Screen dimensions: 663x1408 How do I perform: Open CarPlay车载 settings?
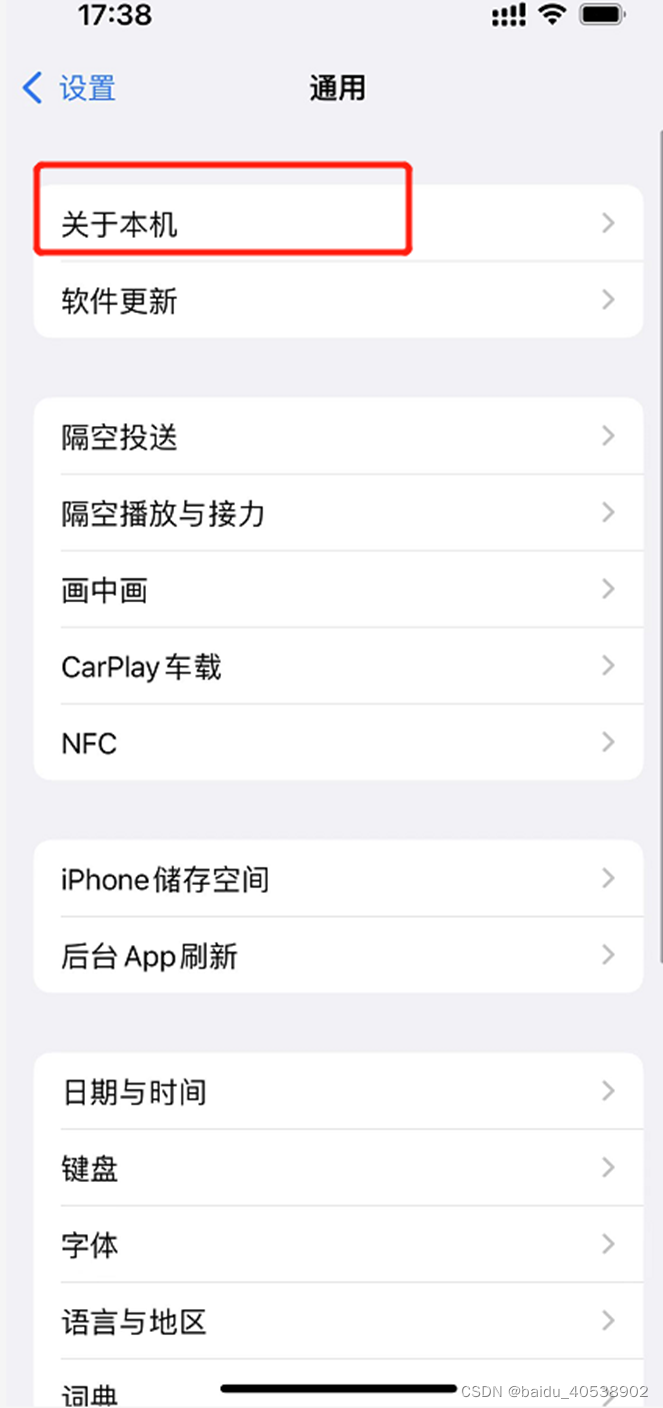338,666
